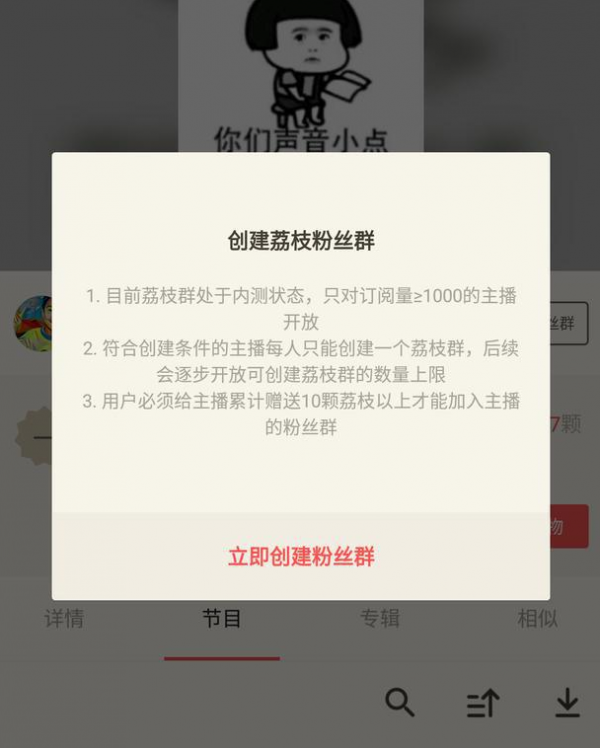600x748 pixels.
Task: Change the episode sort order
Action: 483,704
